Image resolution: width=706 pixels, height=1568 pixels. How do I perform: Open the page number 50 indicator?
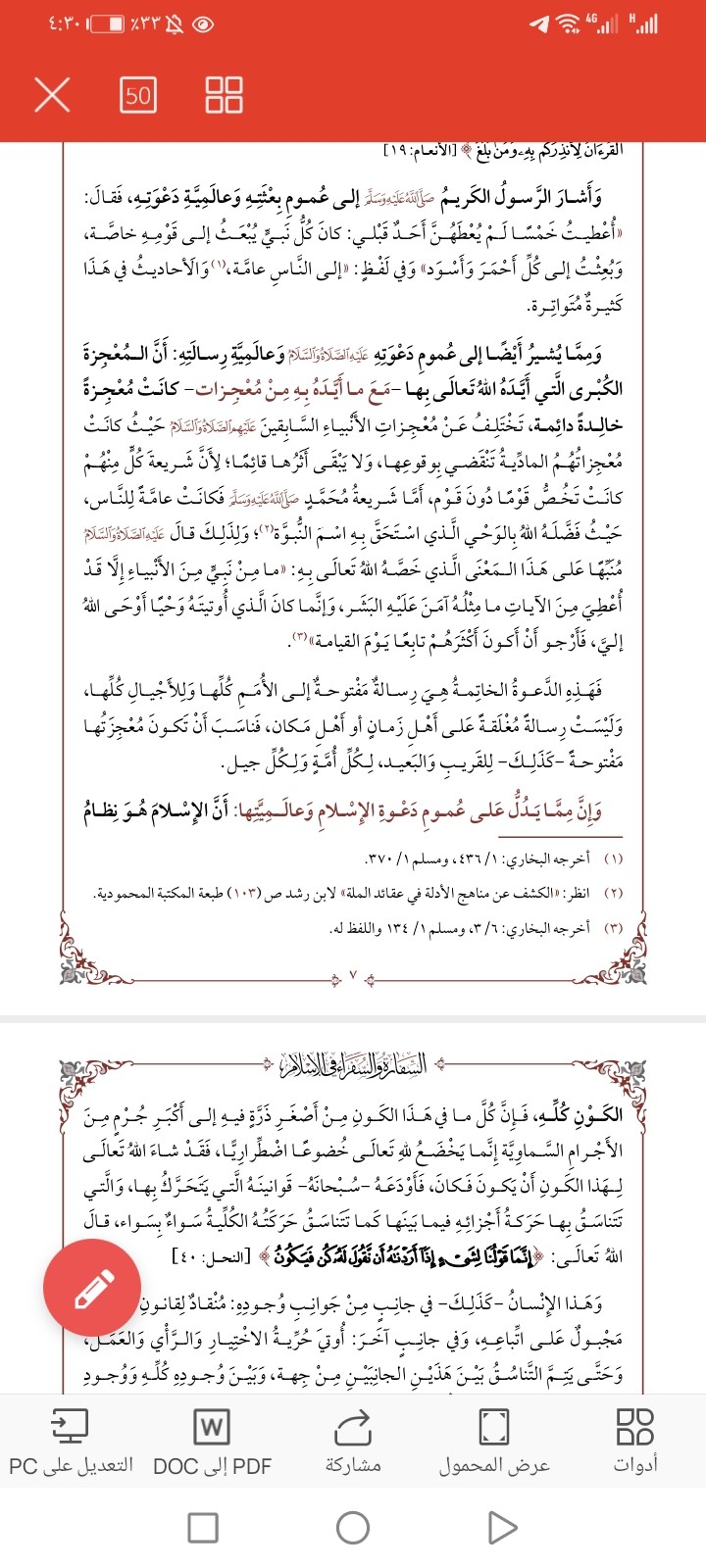138,95
